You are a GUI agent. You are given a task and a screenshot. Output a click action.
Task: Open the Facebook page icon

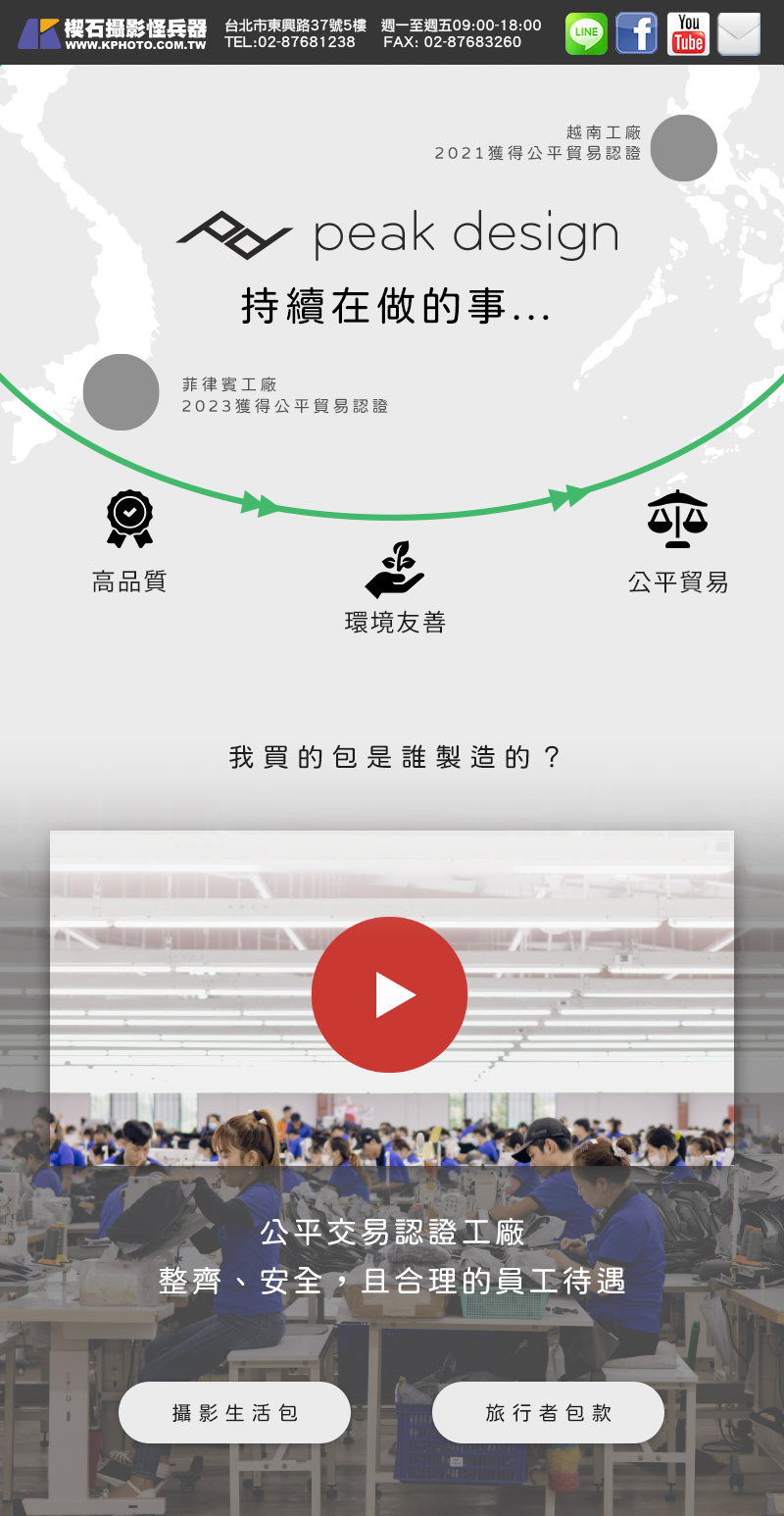637,34
